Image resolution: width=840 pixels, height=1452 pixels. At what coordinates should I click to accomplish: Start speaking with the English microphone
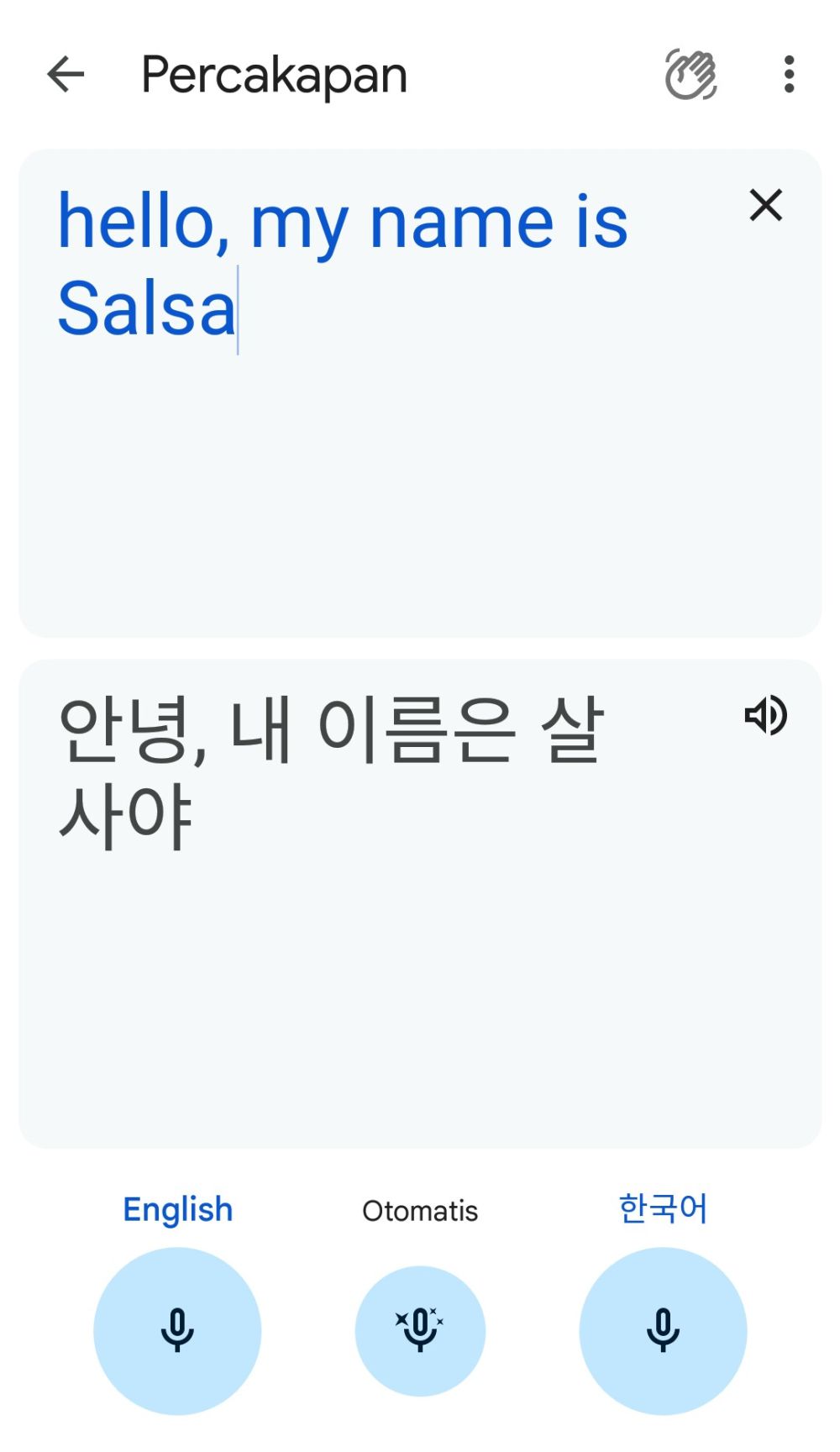177,1330
